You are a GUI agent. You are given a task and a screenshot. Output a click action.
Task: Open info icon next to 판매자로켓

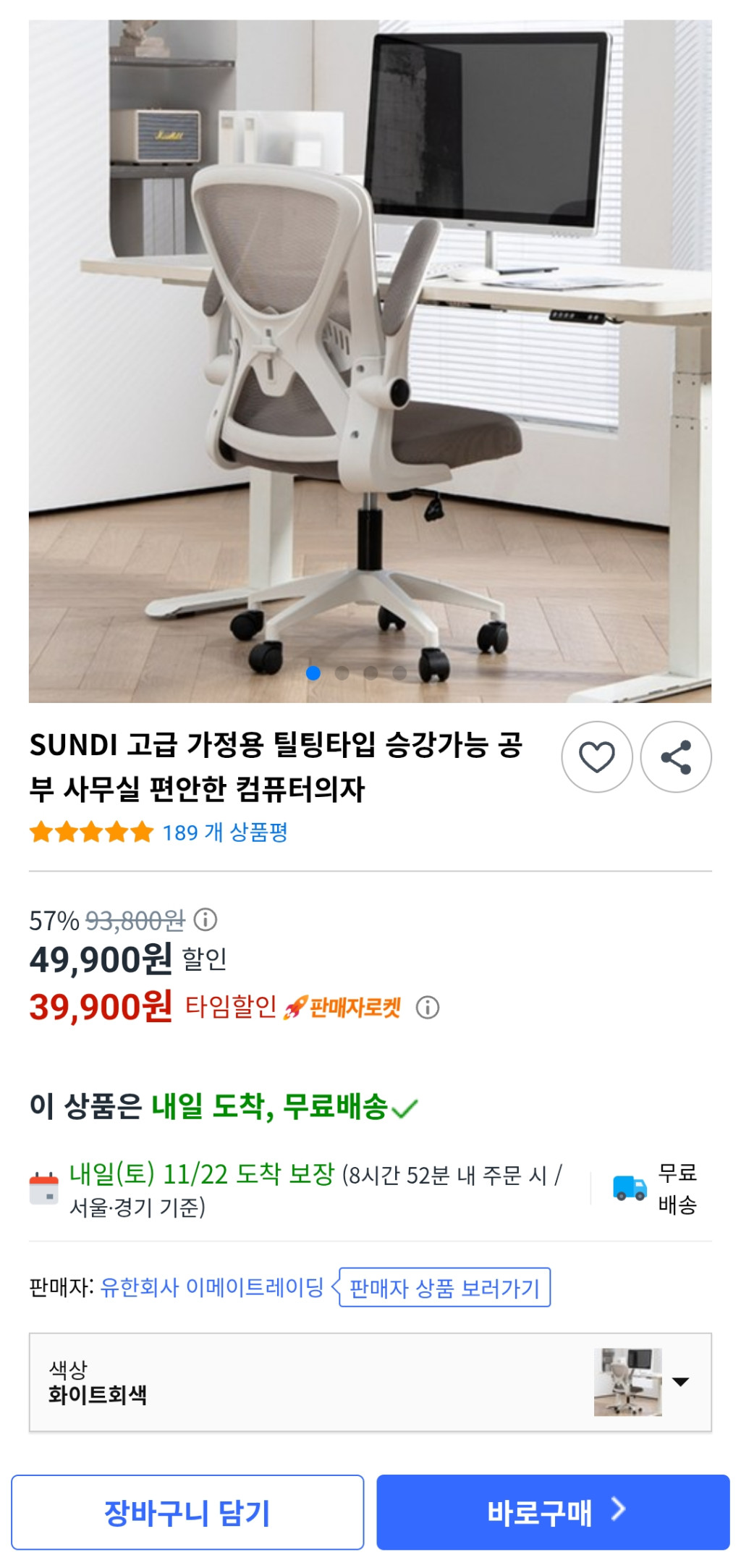click(428, 1007)
